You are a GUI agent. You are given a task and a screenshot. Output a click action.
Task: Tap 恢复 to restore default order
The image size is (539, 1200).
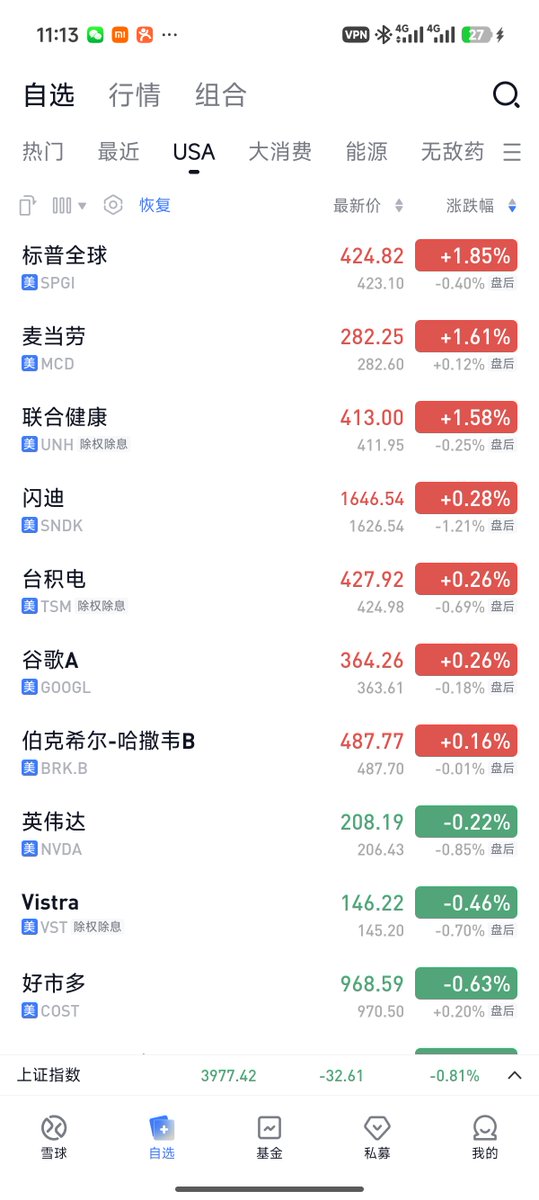coord(155,205)
